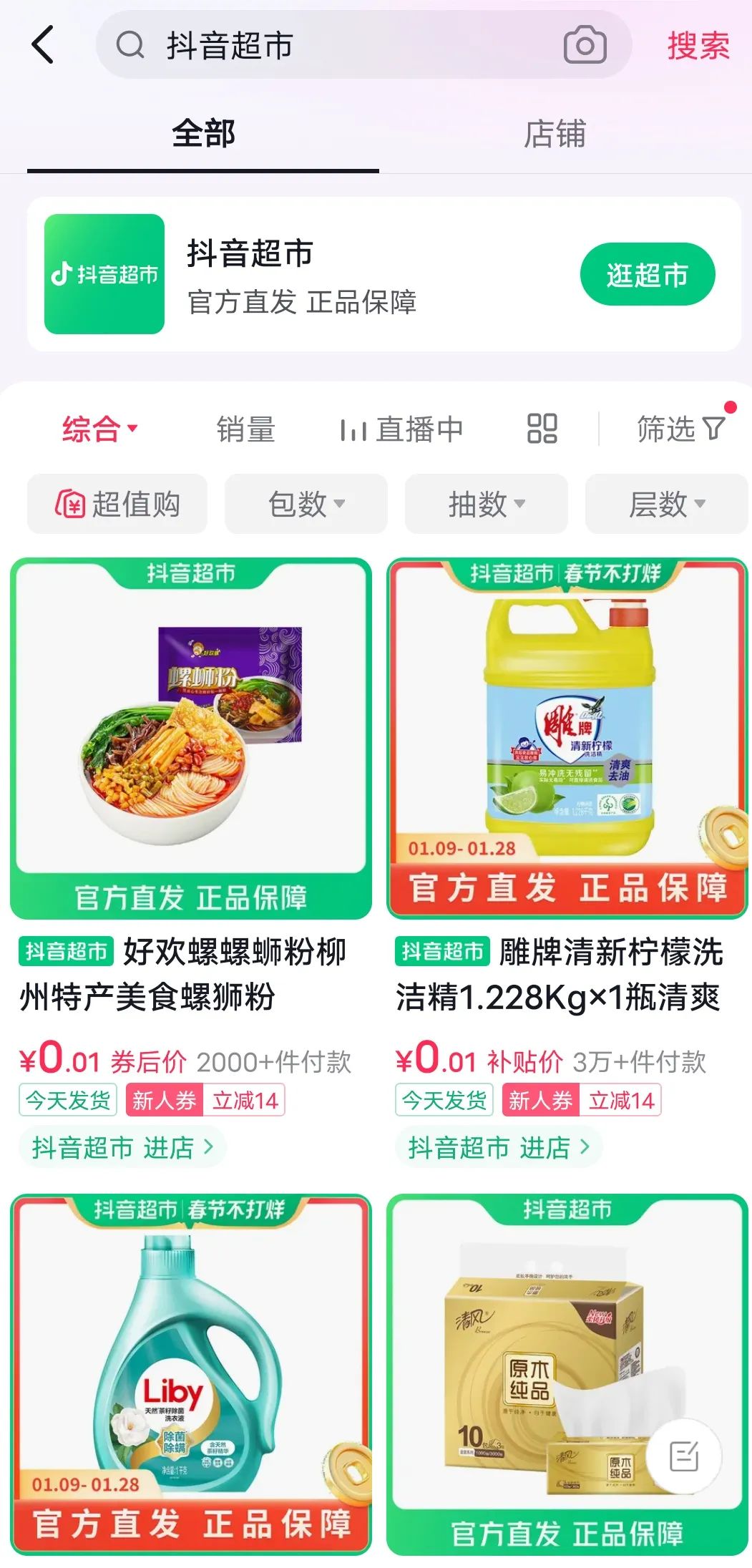The height and width of the screenshot is (1568, 752).
Task: Expand the 包数 dropdown chip
Action: (306, 504)
